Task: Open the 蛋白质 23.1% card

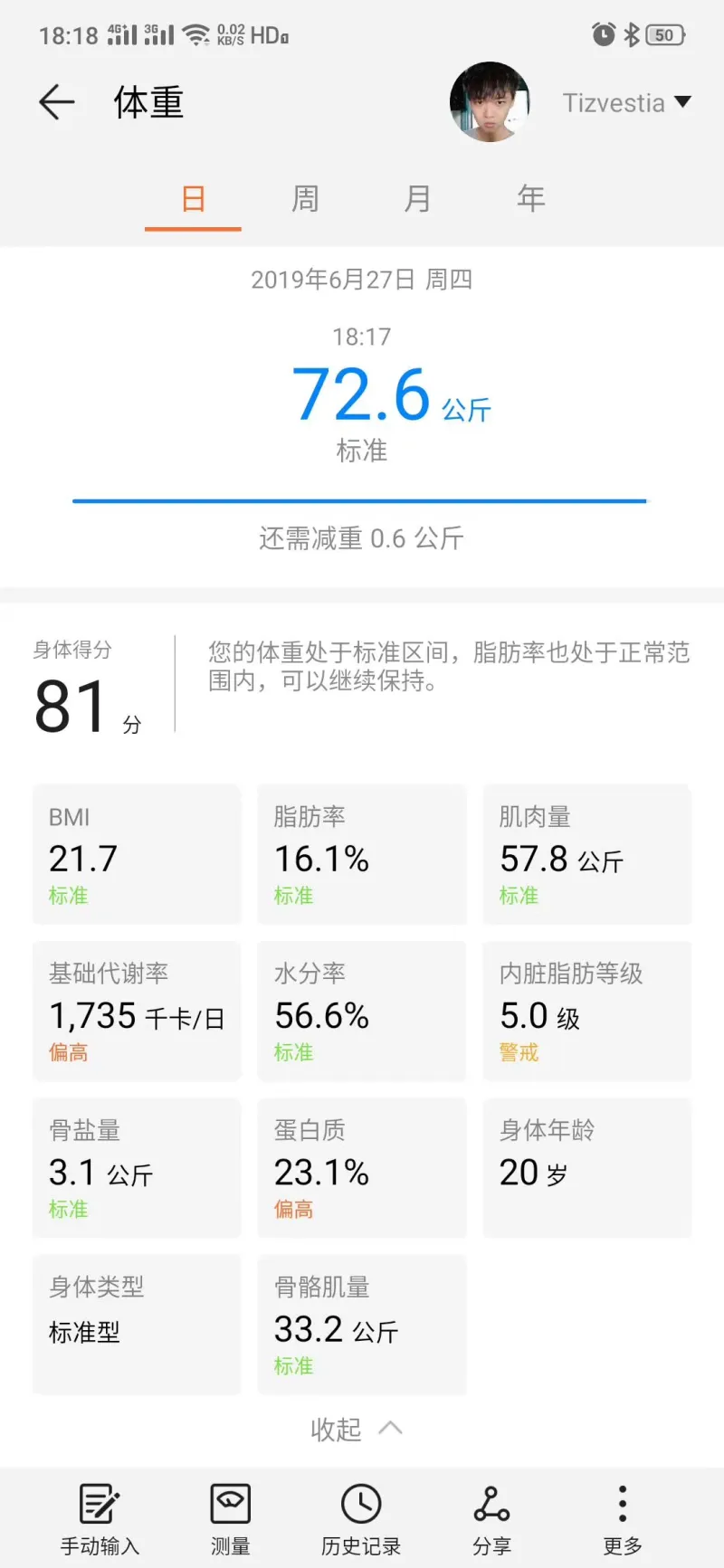Action: [x=362, y=1168]
